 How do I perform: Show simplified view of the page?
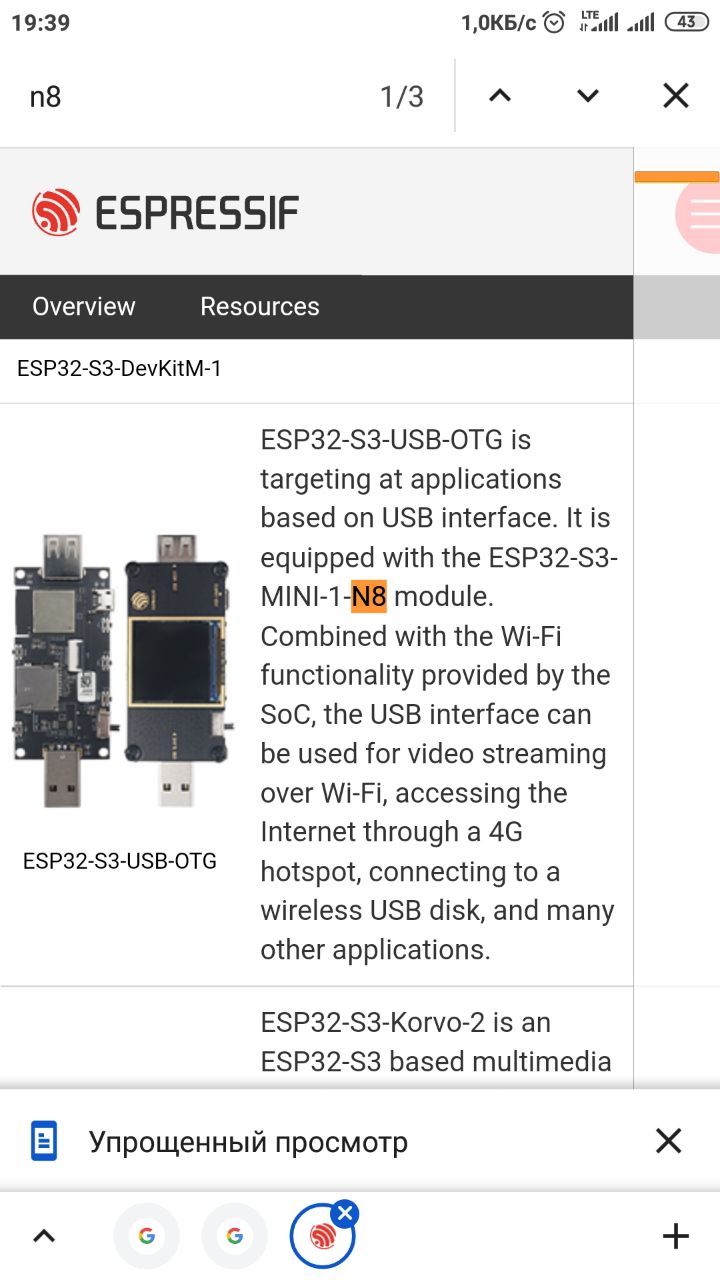point(248,1142)
